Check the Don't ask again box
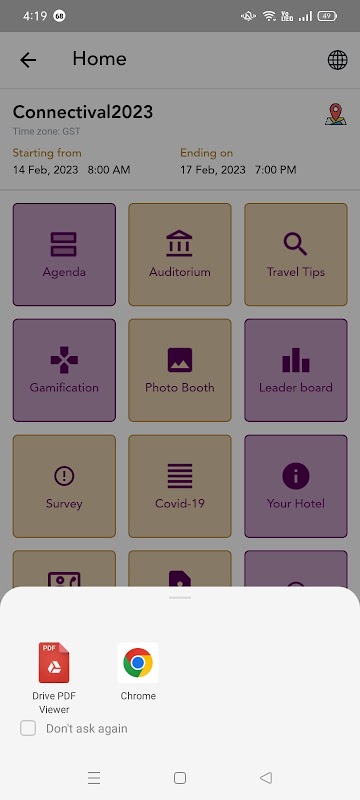 pos(28,728)
